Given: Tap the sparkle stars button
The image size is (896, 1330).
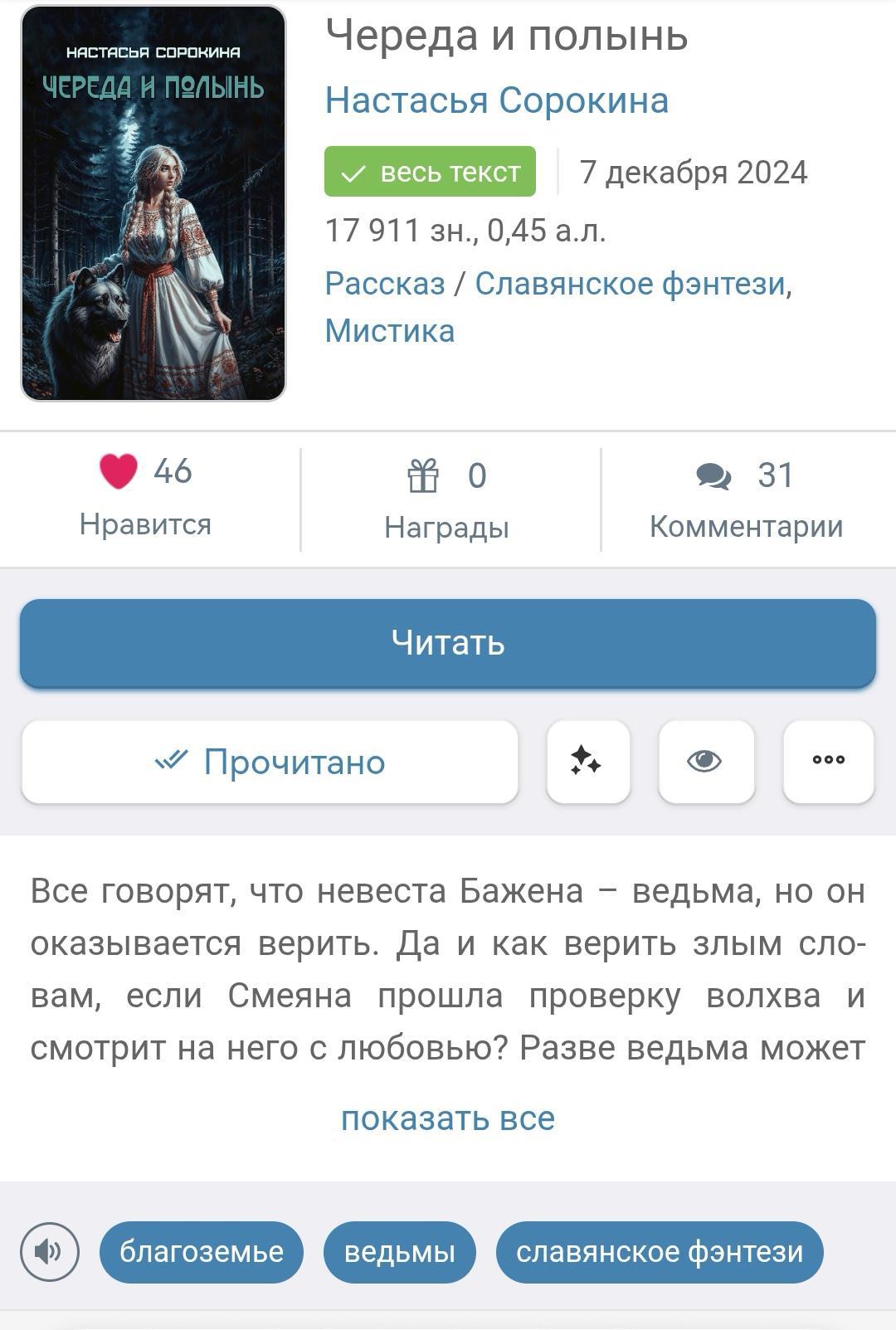Looking at the screenshot, I should click(x=587, y=762).
